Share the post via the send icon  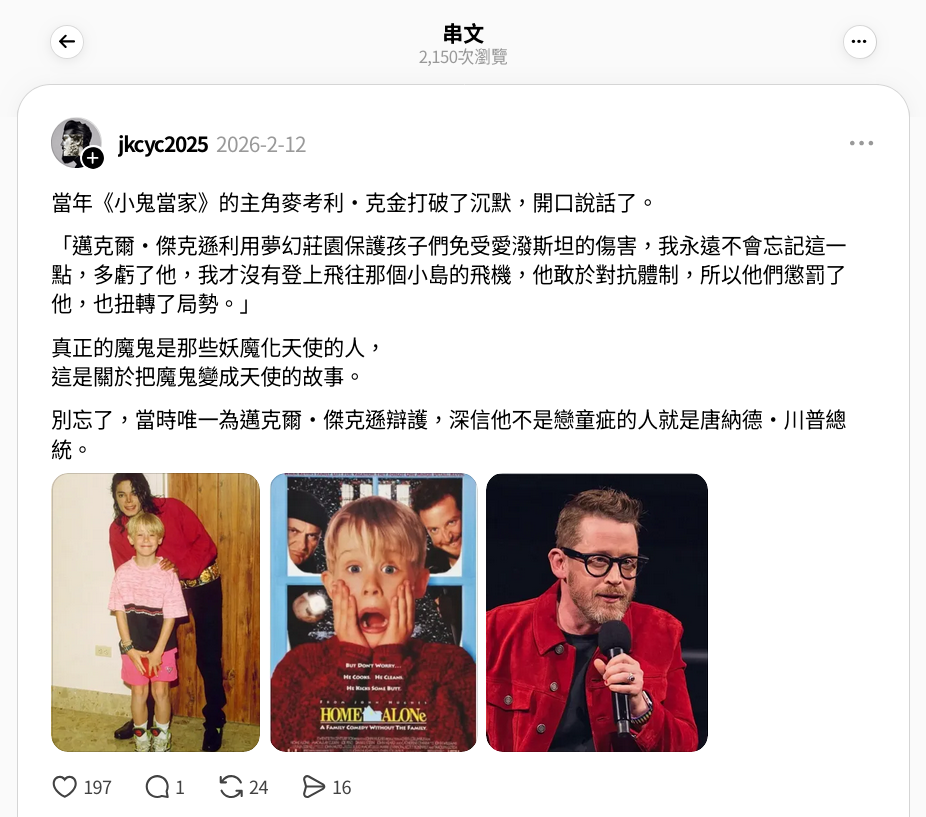(x=314, y=787)
